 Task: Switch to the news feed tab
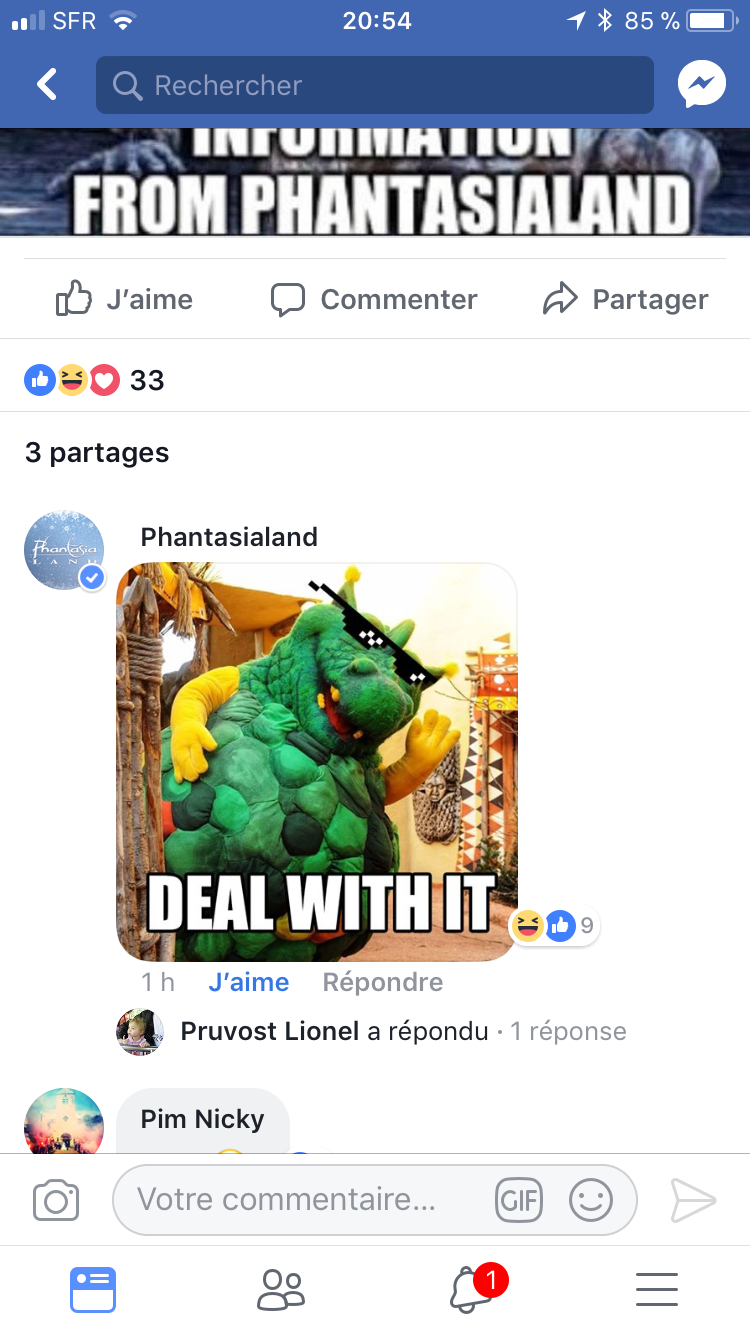point(93,1289)
